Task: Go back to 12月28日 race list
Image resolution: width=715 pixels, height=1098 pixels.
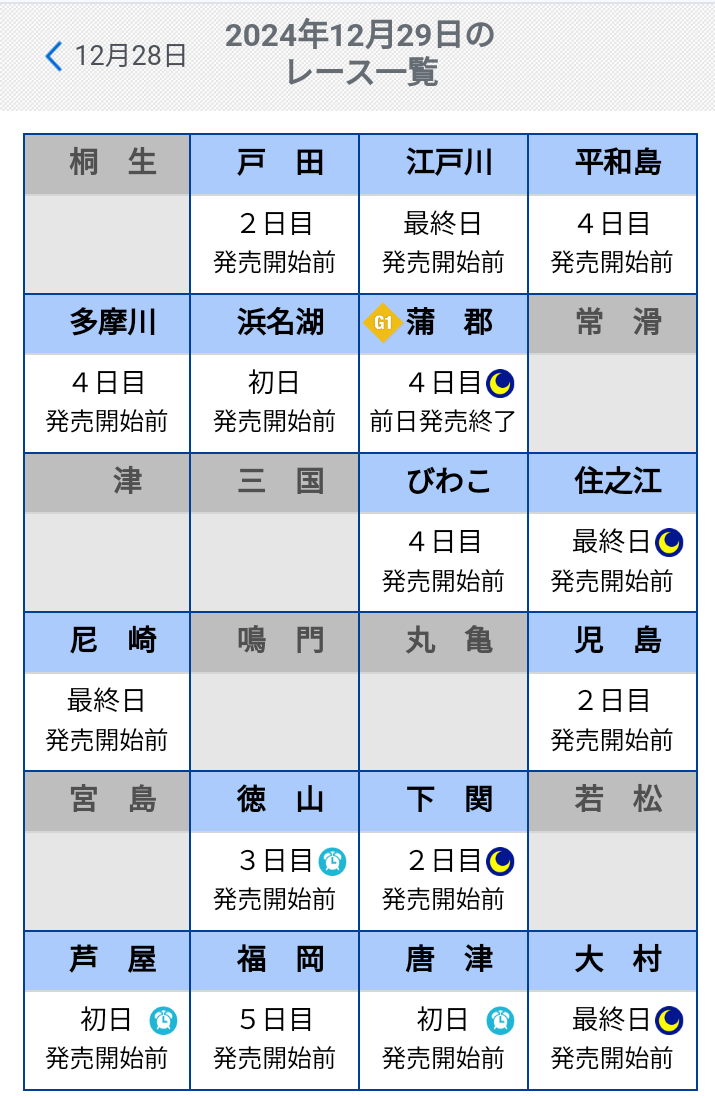Action: click(x=116, y=55)
